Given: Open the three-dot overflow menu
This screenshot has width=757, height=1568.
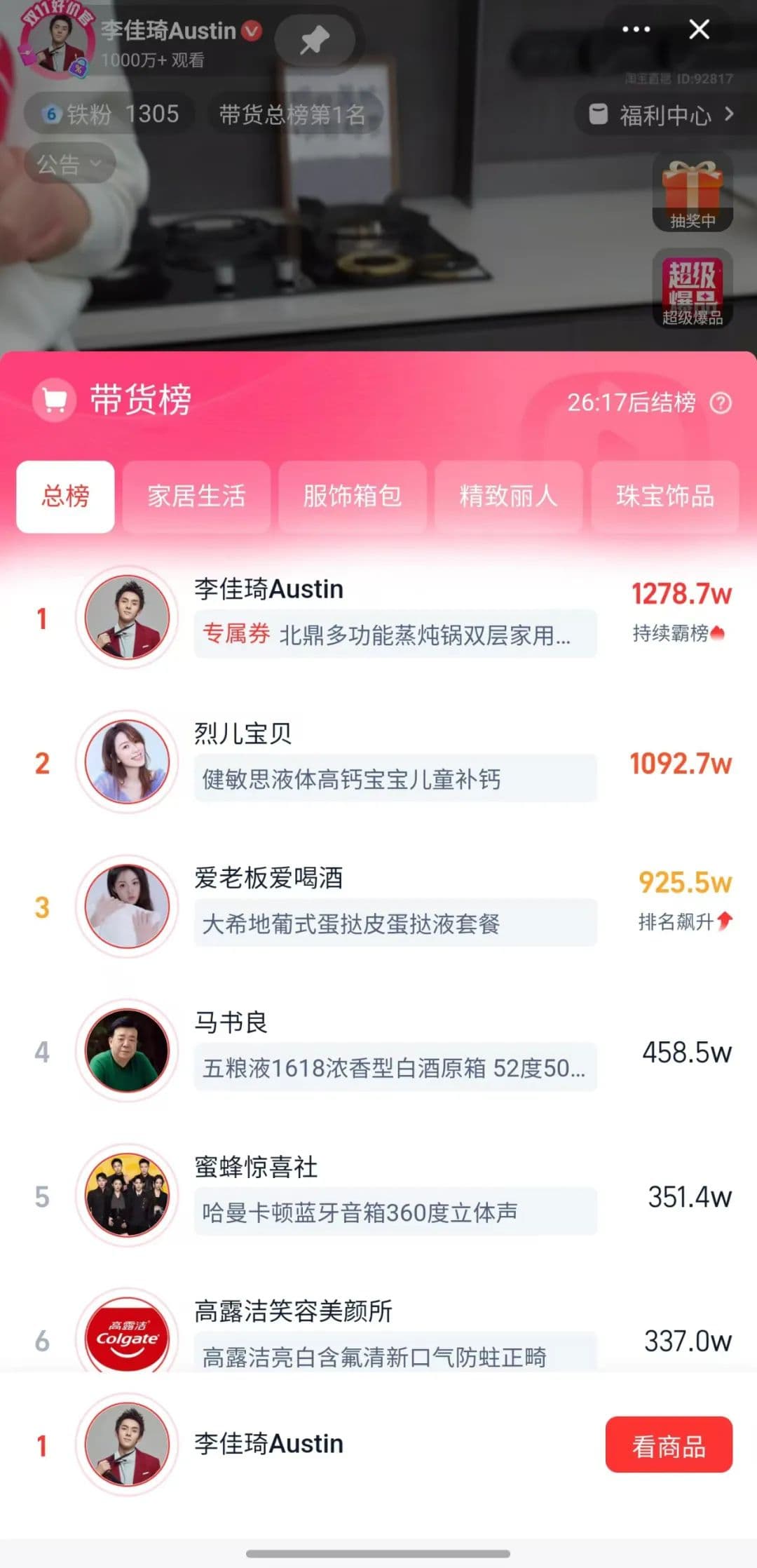Looking at the screenshot, I should (636, 29).
